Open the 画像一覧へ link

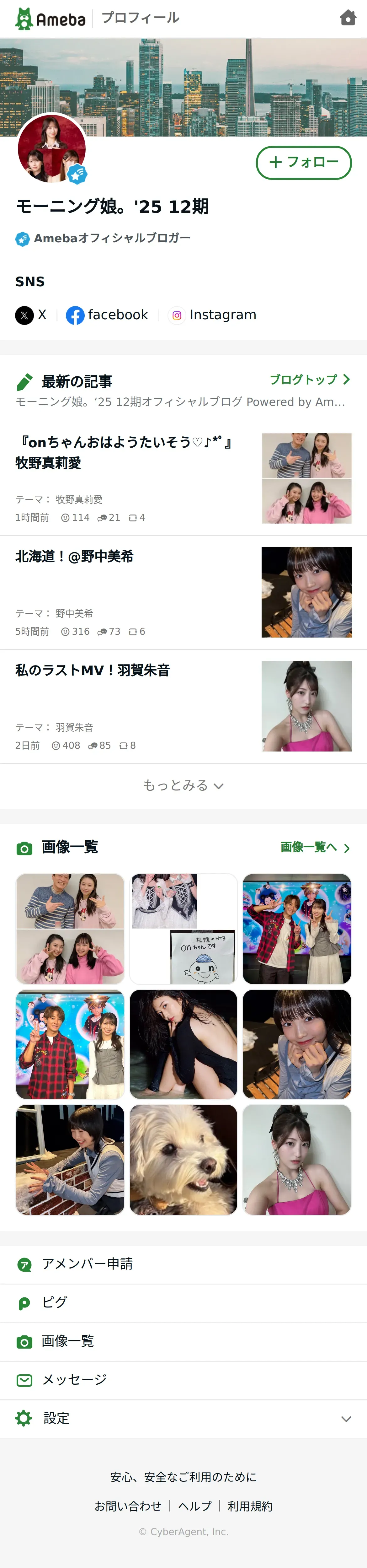point(314,847)
